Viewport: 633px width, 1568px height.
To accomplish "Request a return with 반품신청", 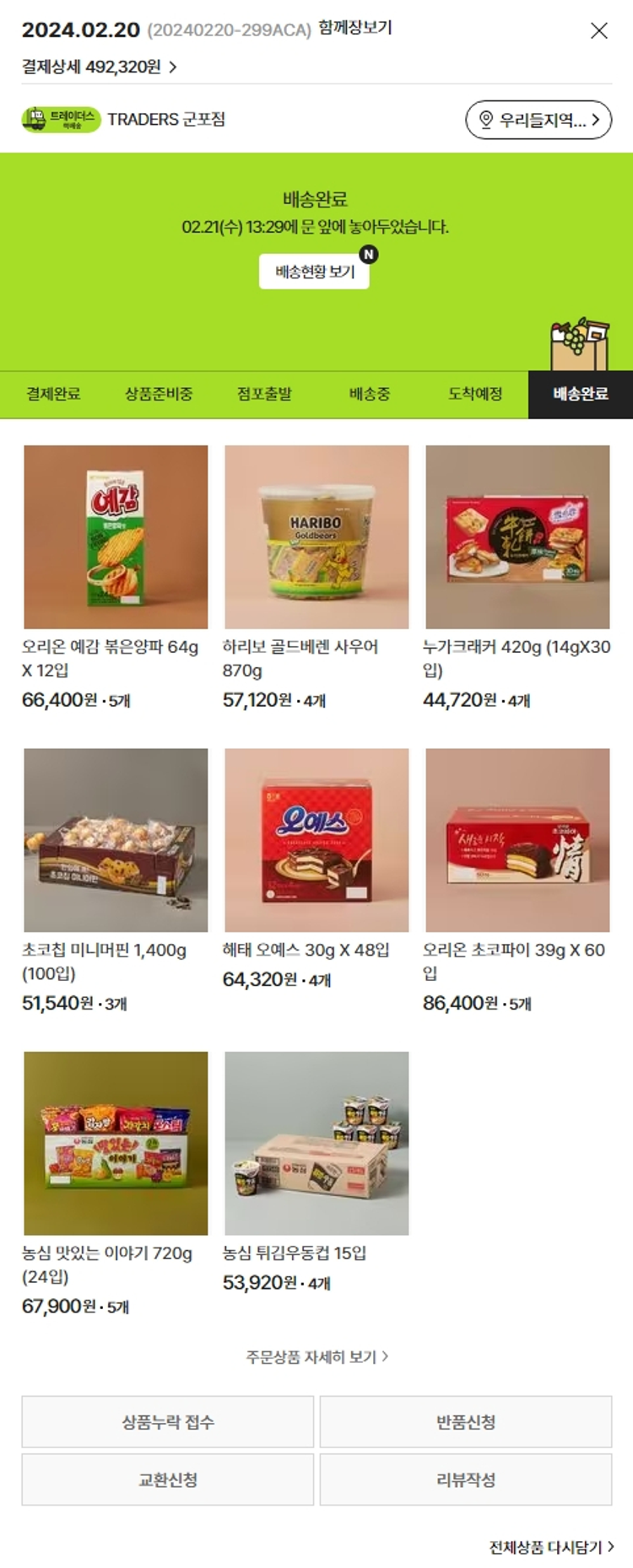I will (465, 1422).
